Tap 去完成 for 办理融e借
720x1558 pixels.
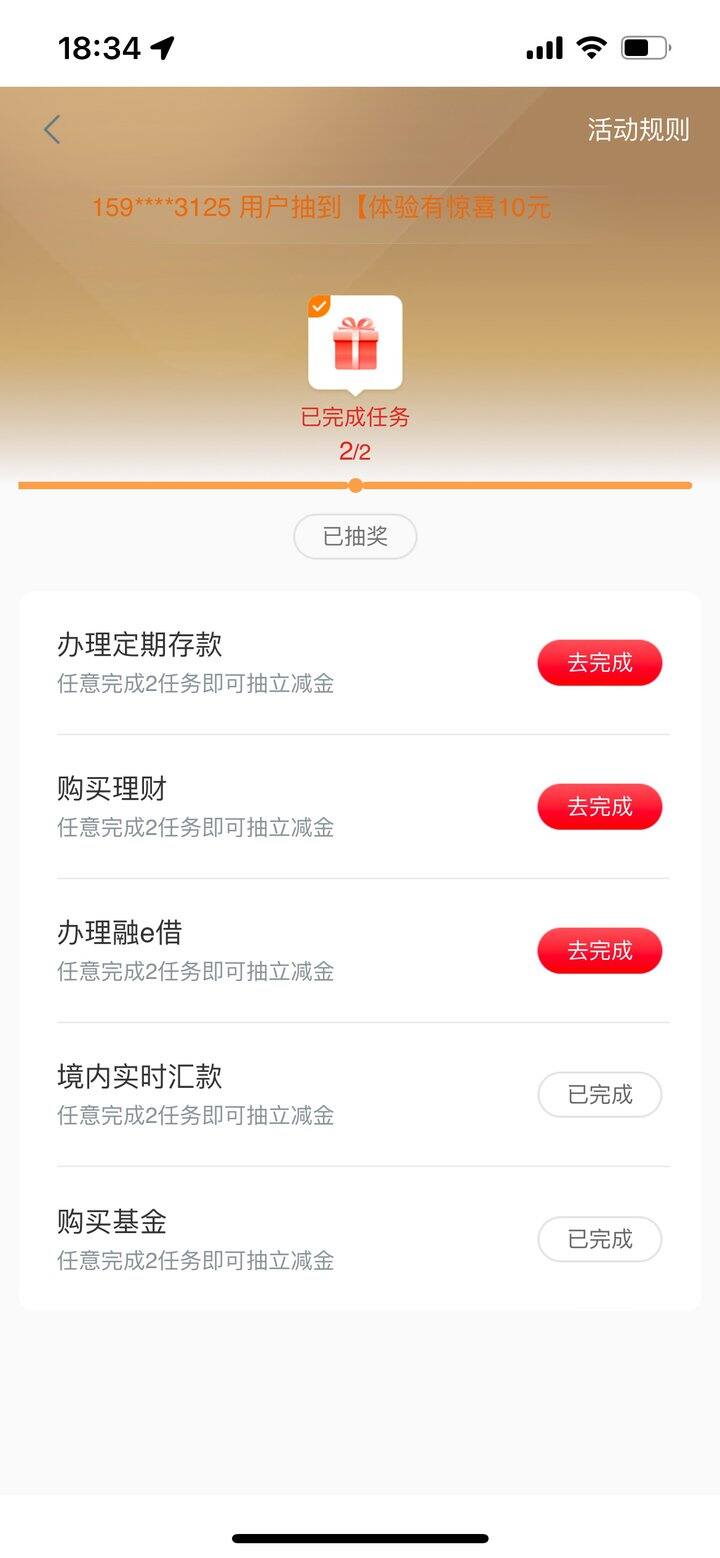(x=600, y=951)
